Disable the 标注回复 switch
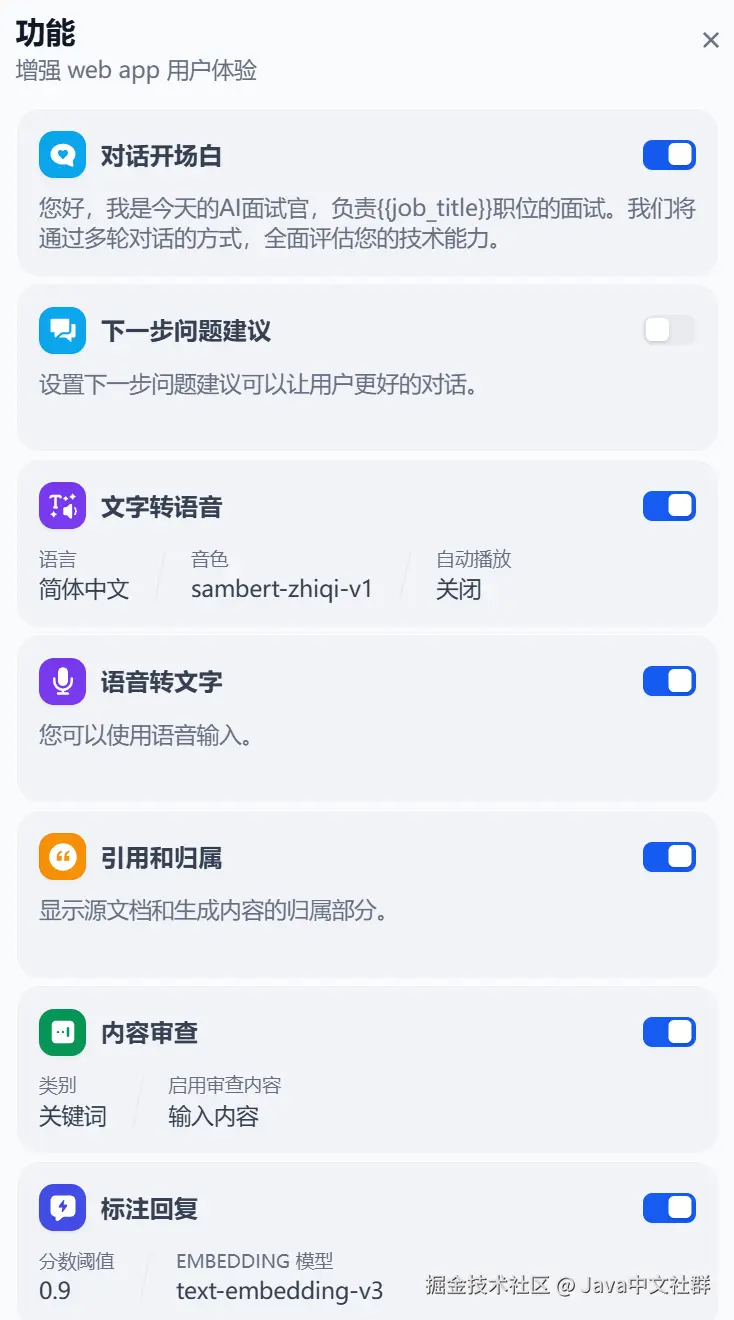Screen dimensions: 734x1320 click(669, 1208)
